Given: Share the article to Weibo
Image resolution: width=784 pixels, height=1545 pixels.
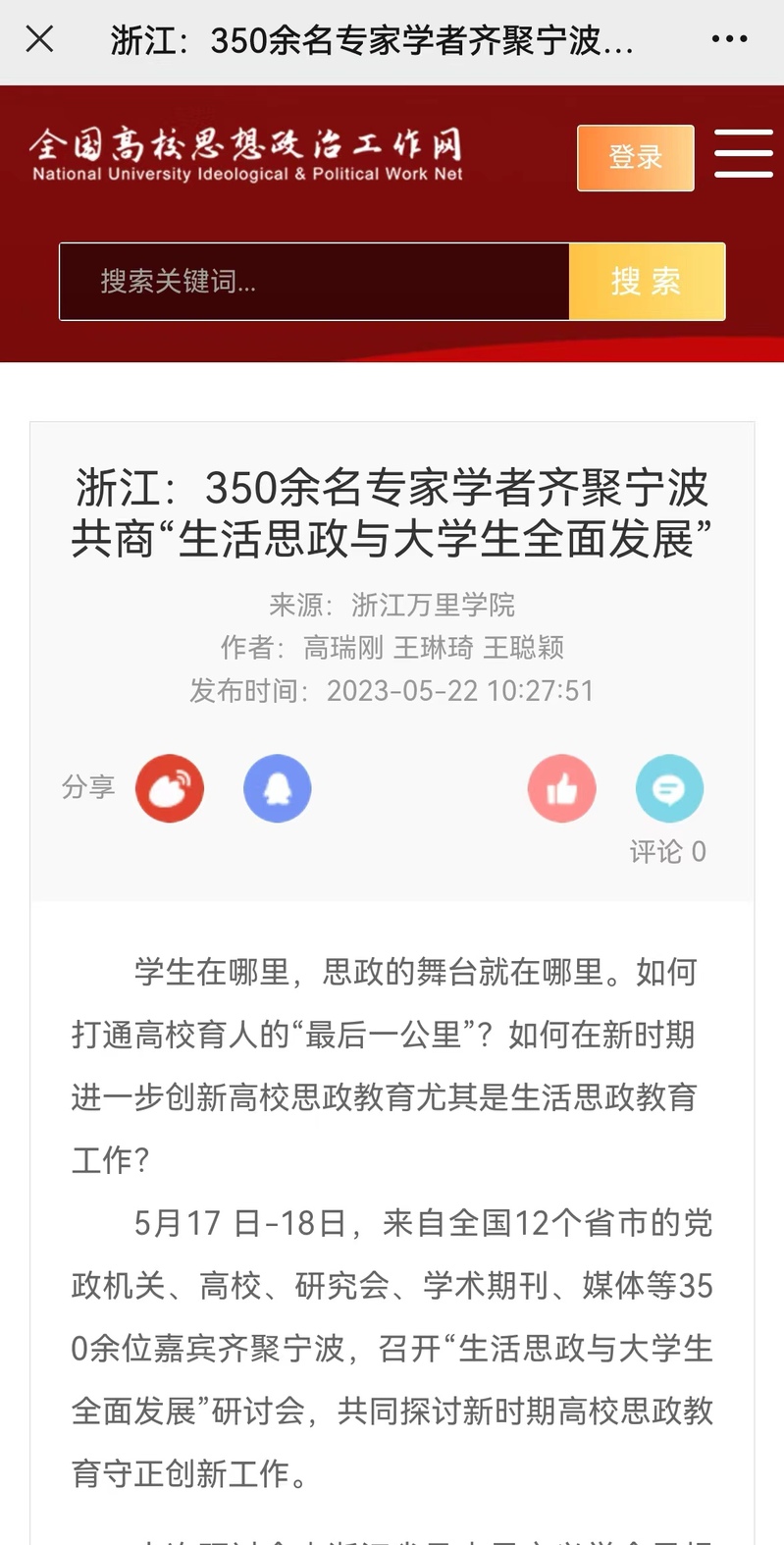Looking at the screenshot, I should tap(170, 788).
